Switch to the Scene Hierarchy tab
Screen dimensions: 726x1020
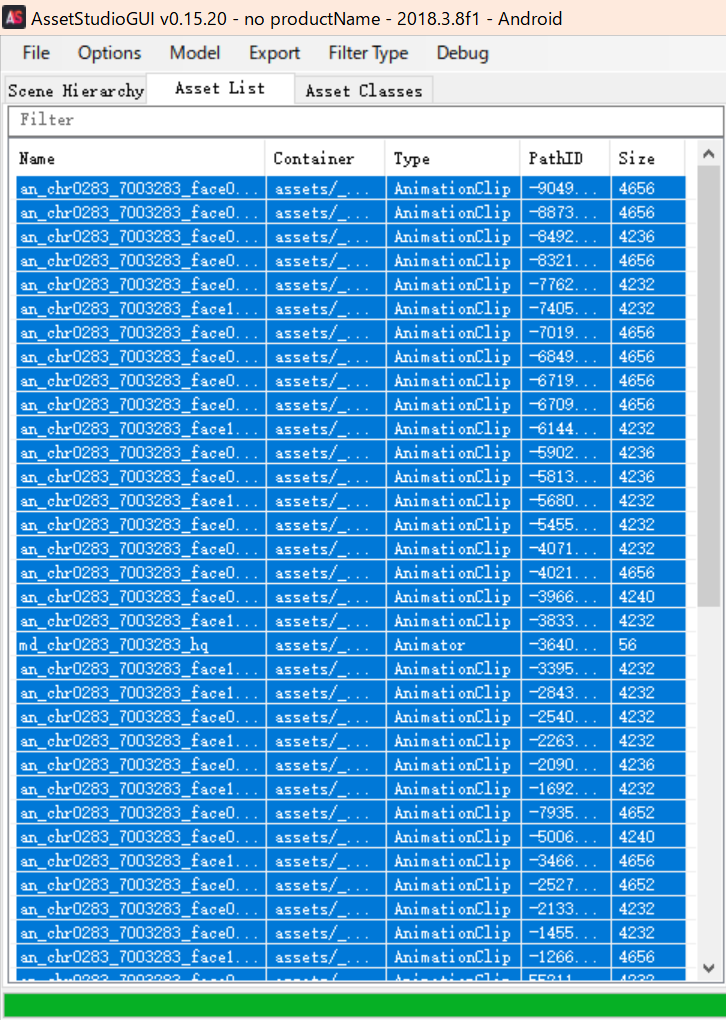[x=76, y=90]
